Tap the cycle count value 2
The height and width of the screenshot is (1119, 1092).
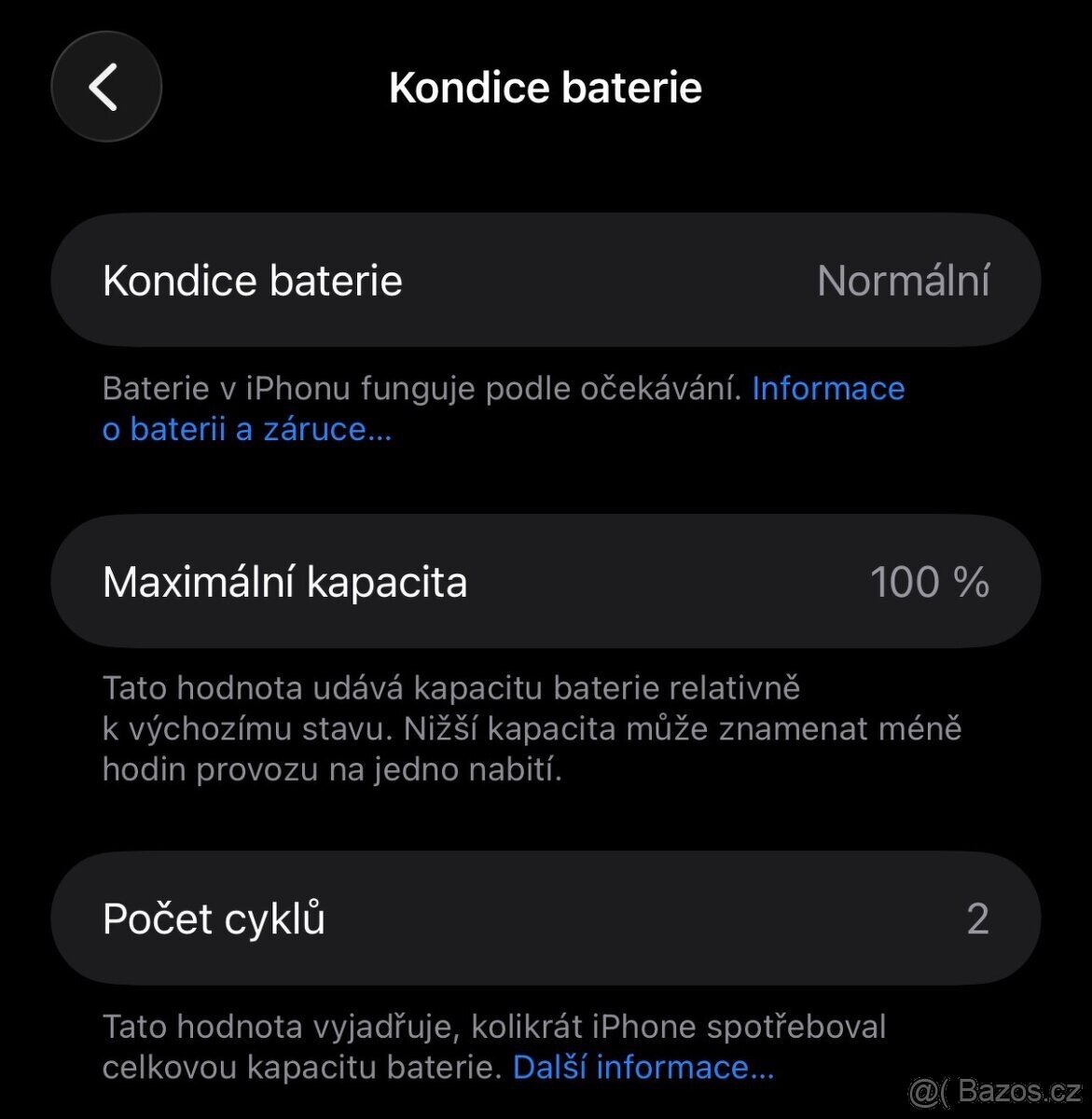coord(978,918)
